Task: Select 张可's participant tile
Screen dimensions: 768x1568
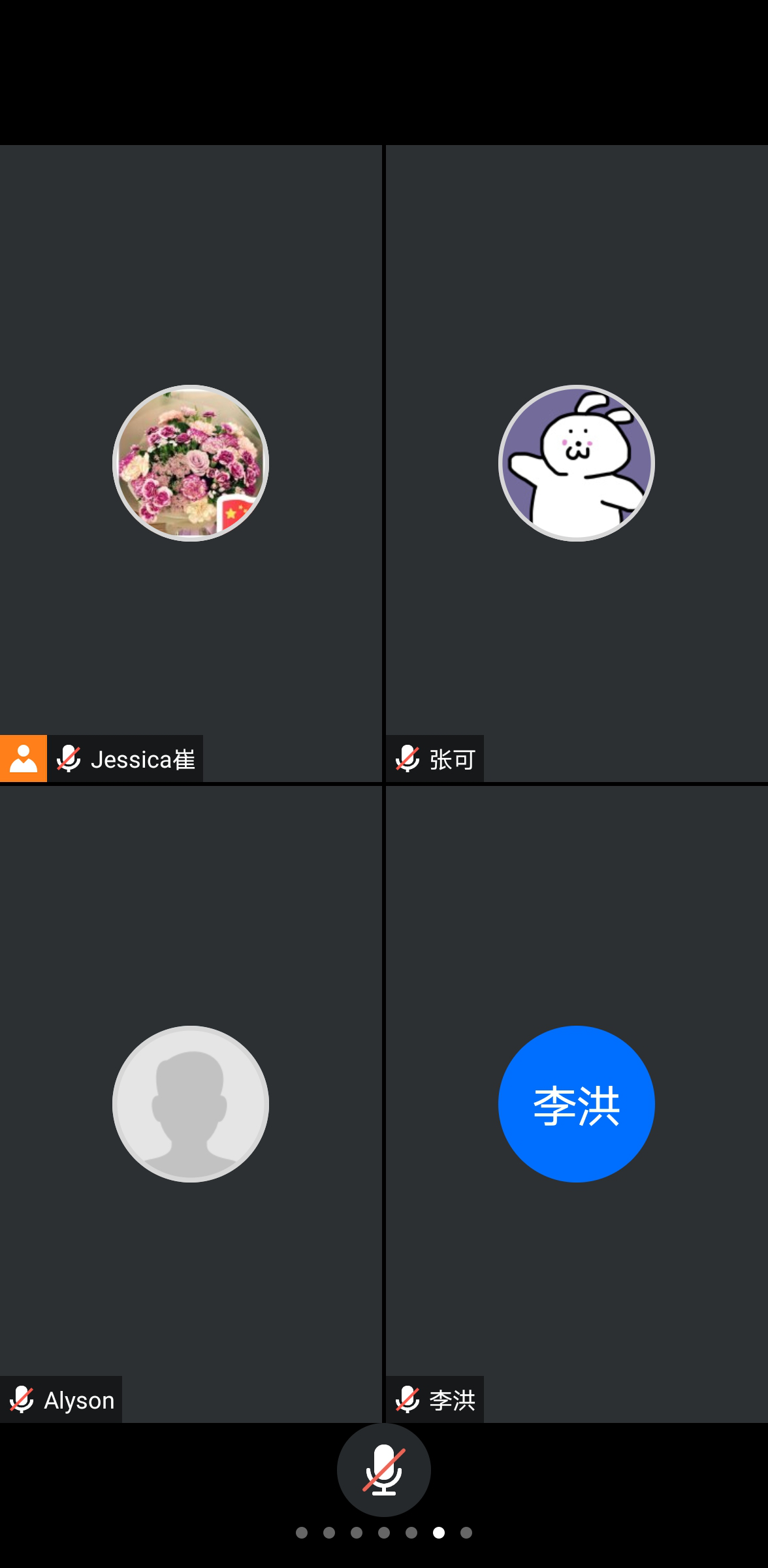Action: click(x=576, y=463)
